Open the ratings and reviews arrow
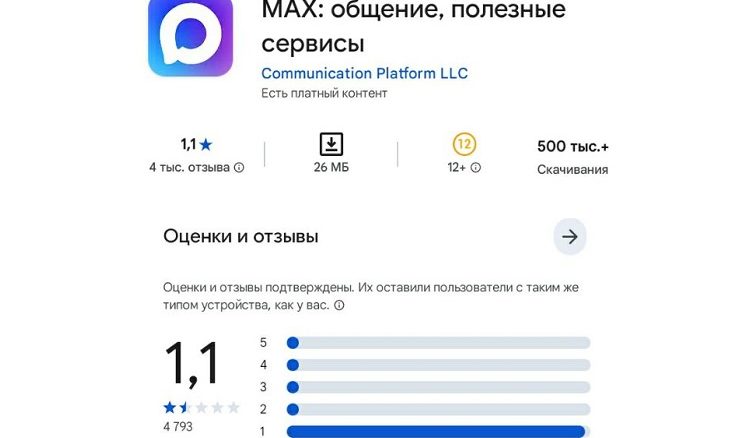This screenshot has width=750, height=438. click(570, 237)
